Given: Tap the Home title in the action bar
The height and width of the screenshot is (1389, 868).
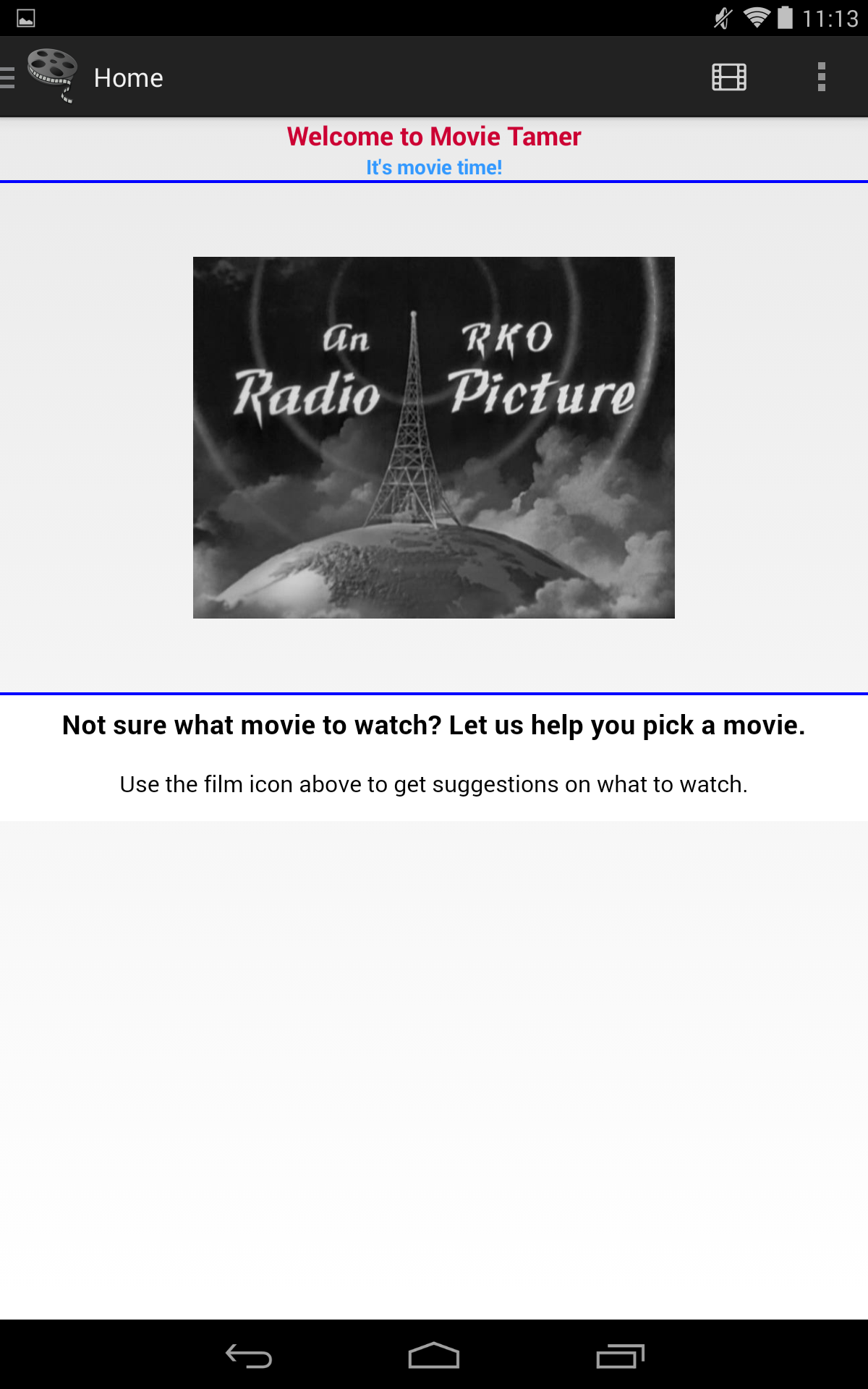Looking at the screenshot, I should pyautogui.click(x=127, y=77).
